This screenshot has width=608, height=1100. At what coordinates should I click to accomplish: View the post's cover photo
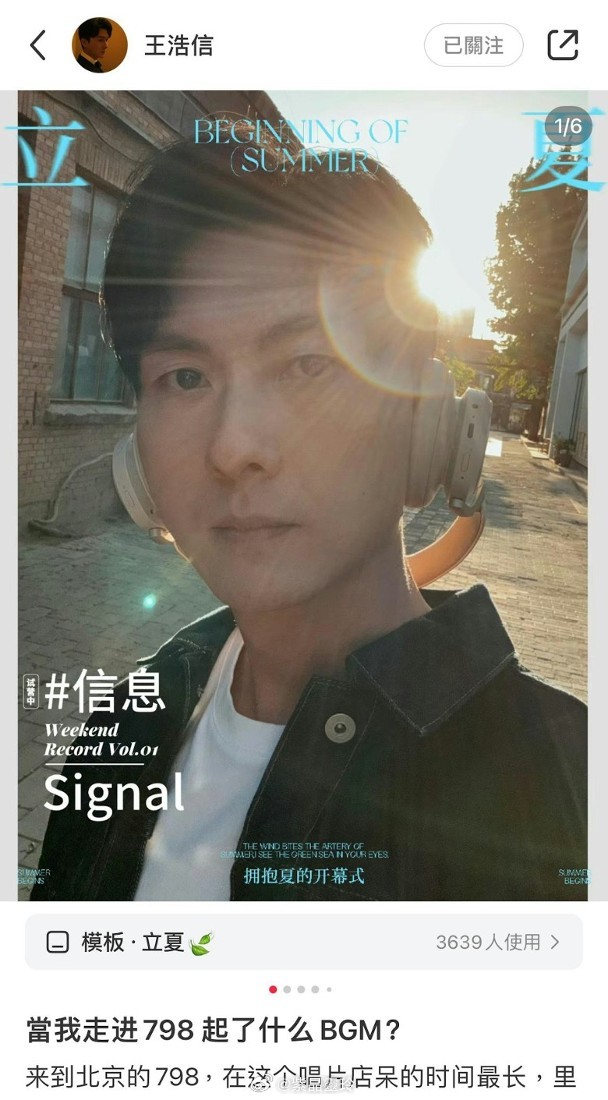point(303,495)
